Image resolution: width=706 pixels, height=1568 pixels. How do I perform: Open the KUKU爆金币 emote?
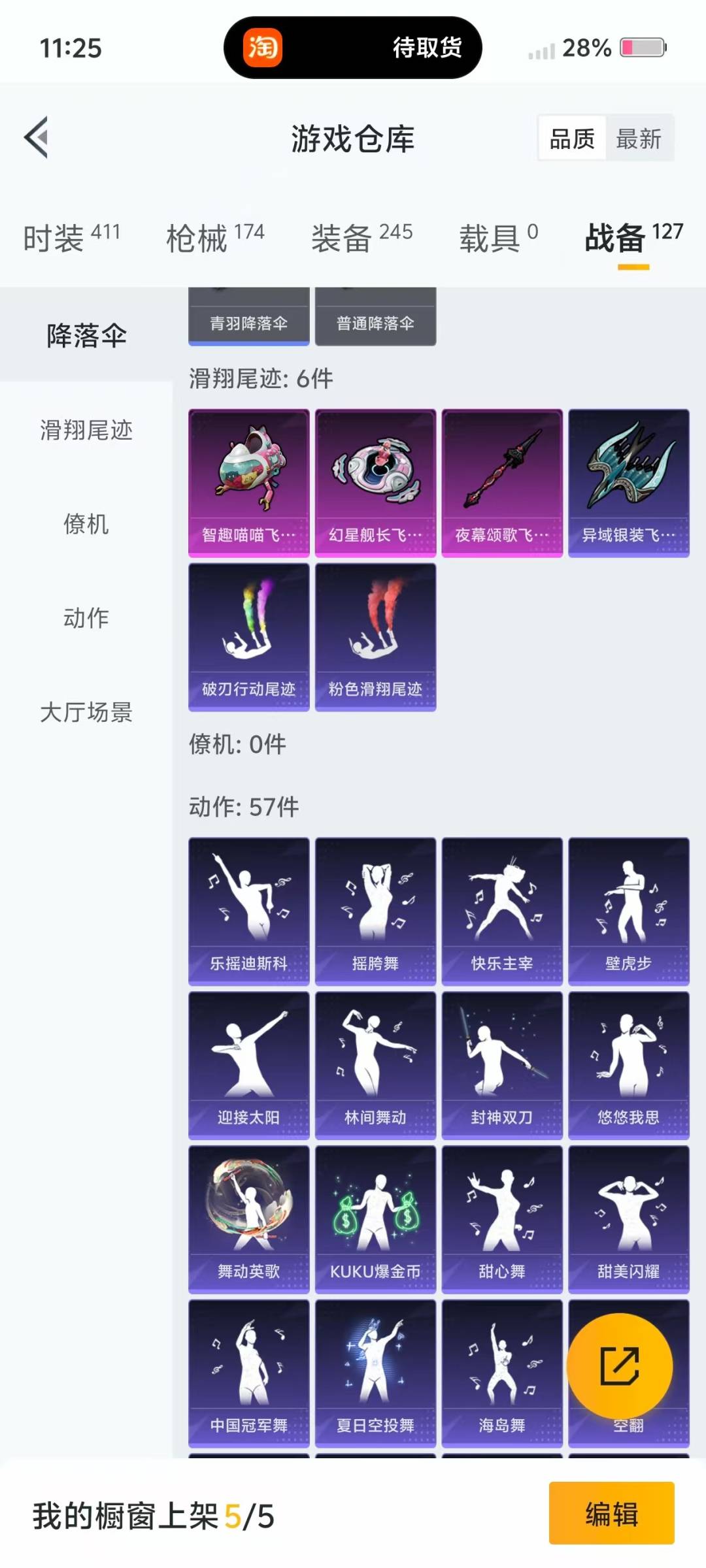point(375,1219)
